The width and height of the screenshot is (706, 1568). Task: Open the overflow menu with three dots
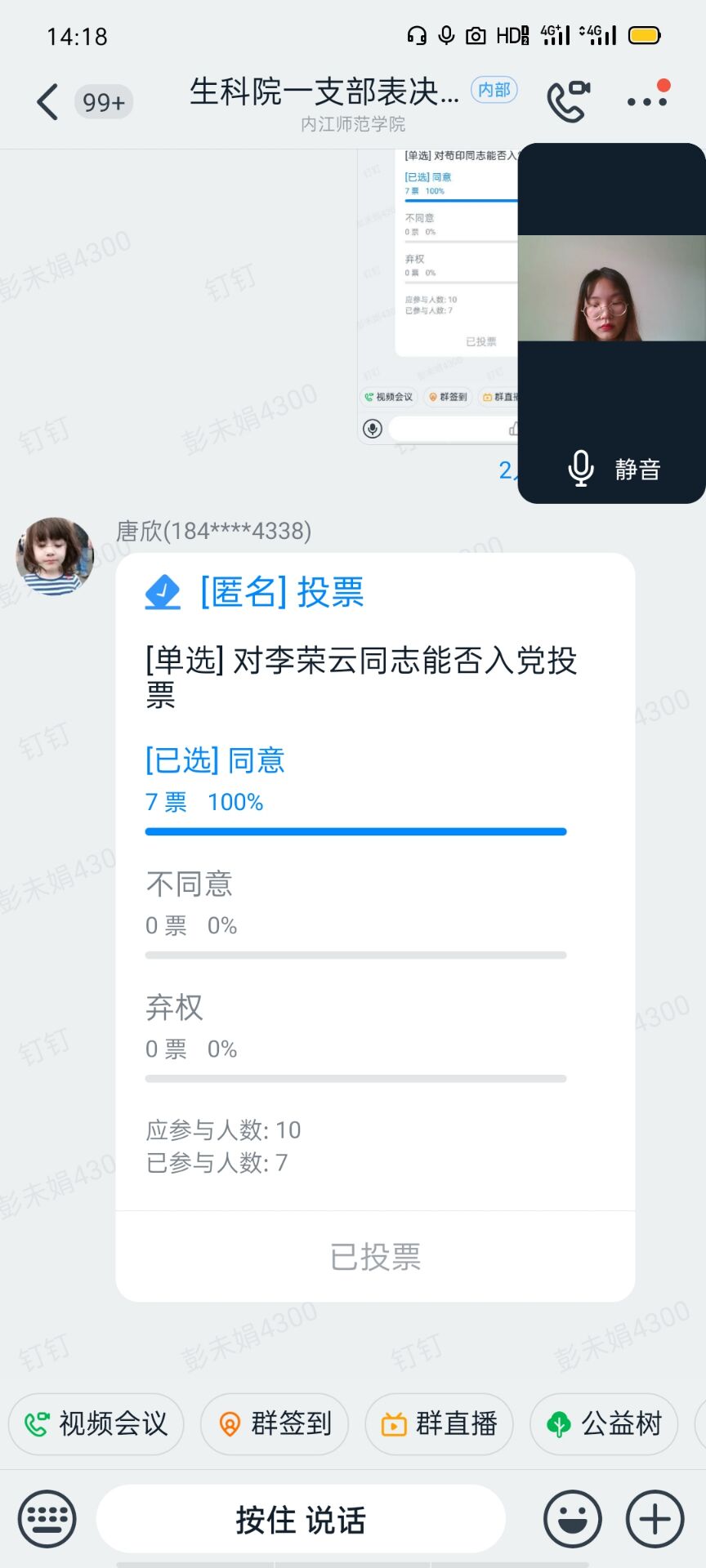pos(647,101)
